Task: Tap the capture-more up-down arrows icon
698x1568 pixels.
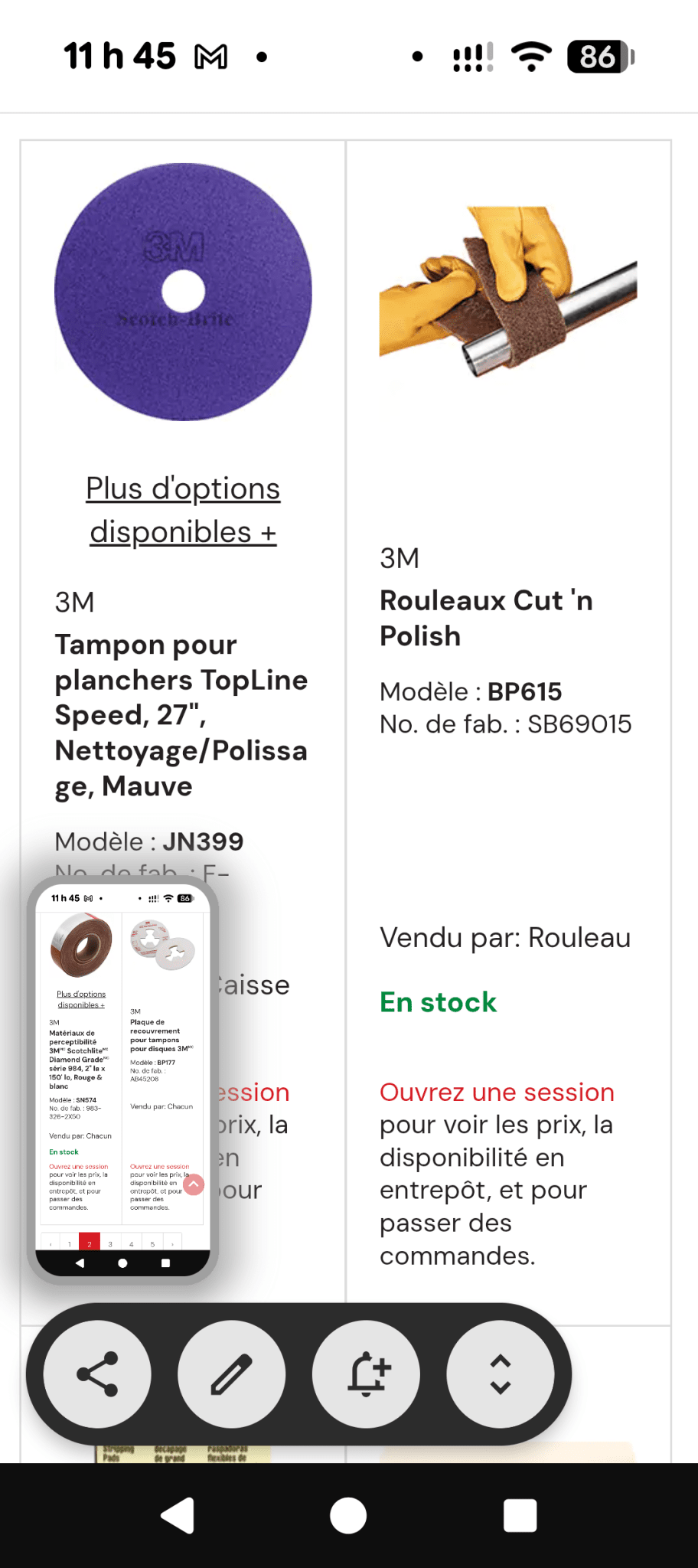Action: [501, 1374]
